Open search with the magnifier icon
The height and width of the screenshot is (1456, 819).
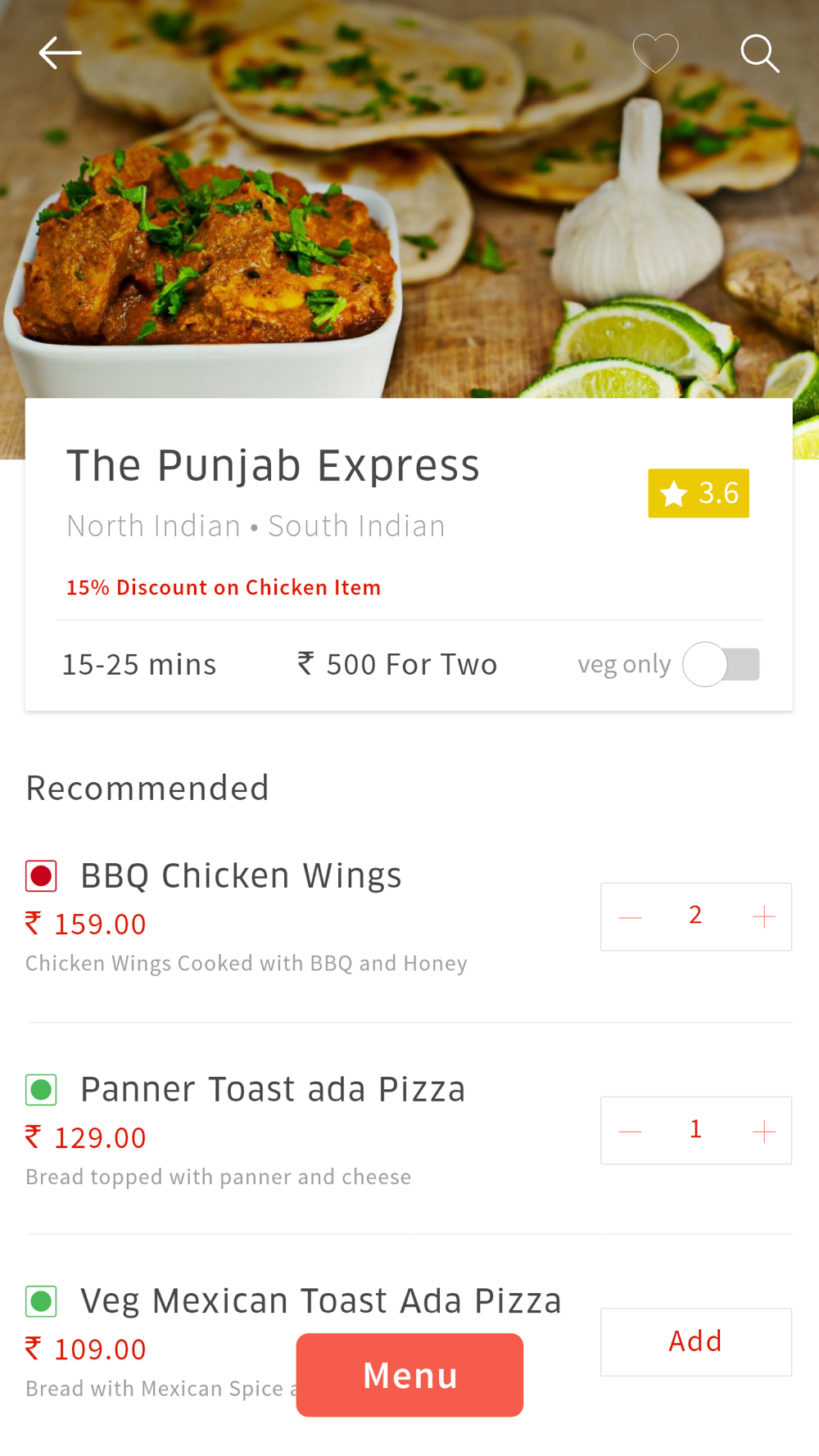click(759, 53)
